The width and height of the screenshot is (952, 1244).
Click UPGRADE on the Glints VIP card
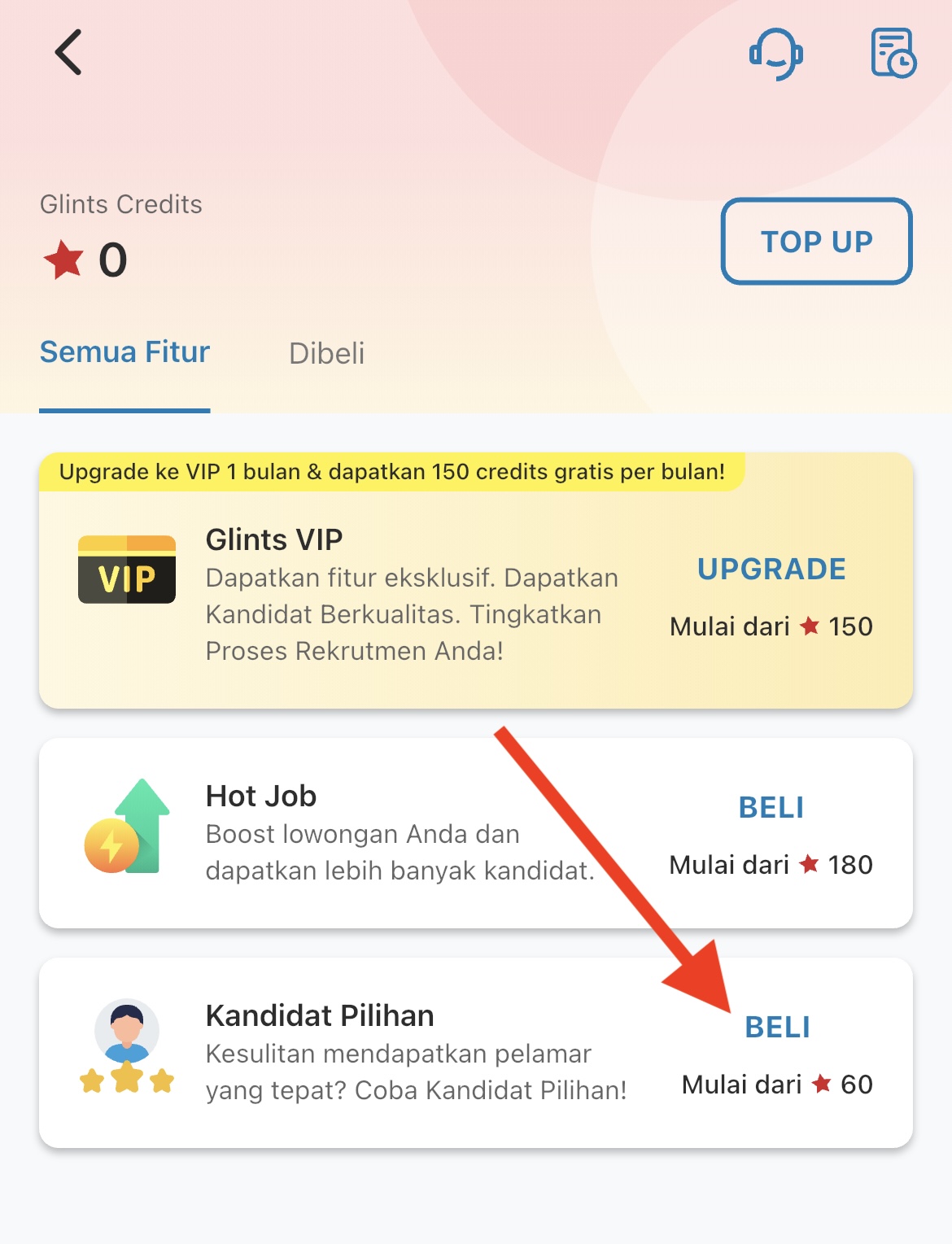click(771, 570)
